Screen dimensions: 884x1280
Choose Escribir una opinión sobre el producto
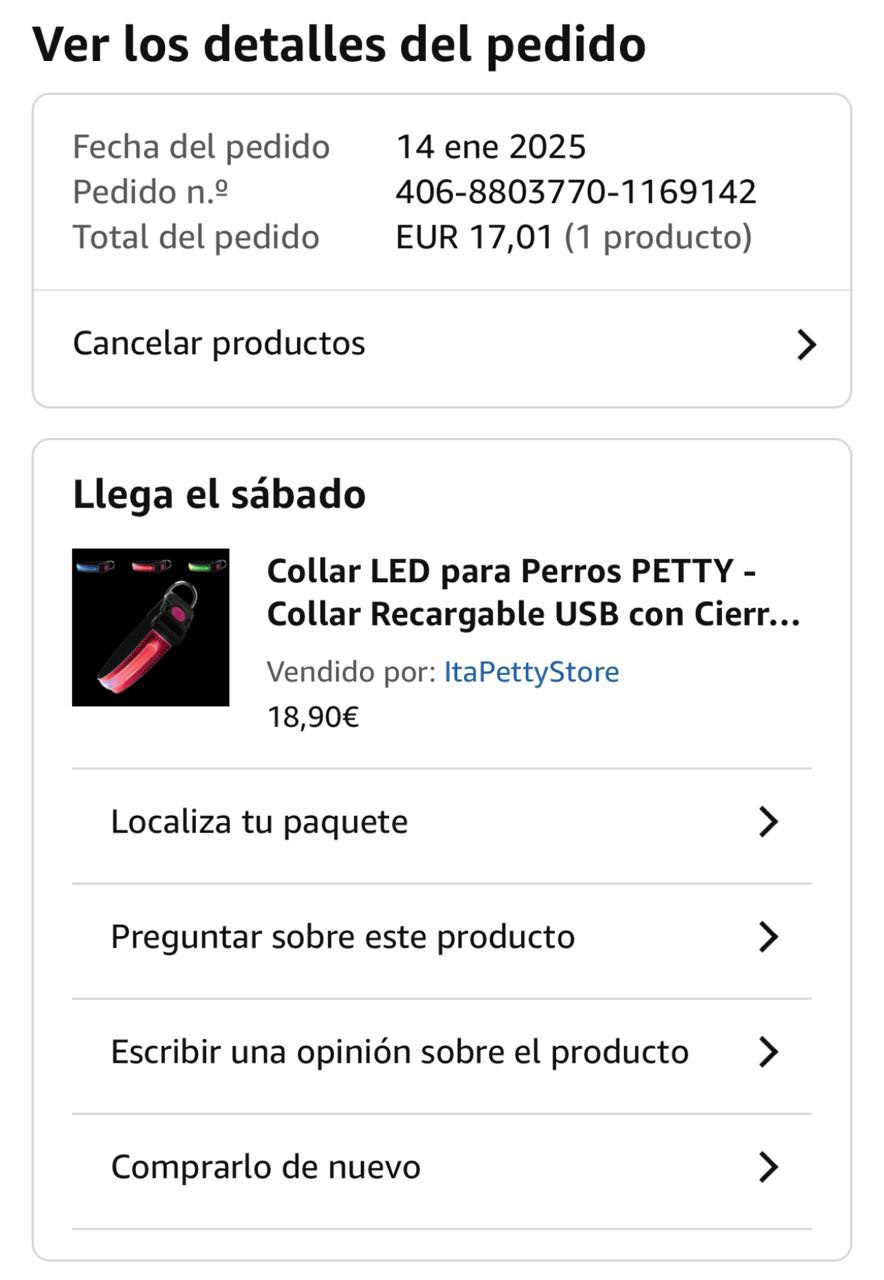pos(441,1053)
